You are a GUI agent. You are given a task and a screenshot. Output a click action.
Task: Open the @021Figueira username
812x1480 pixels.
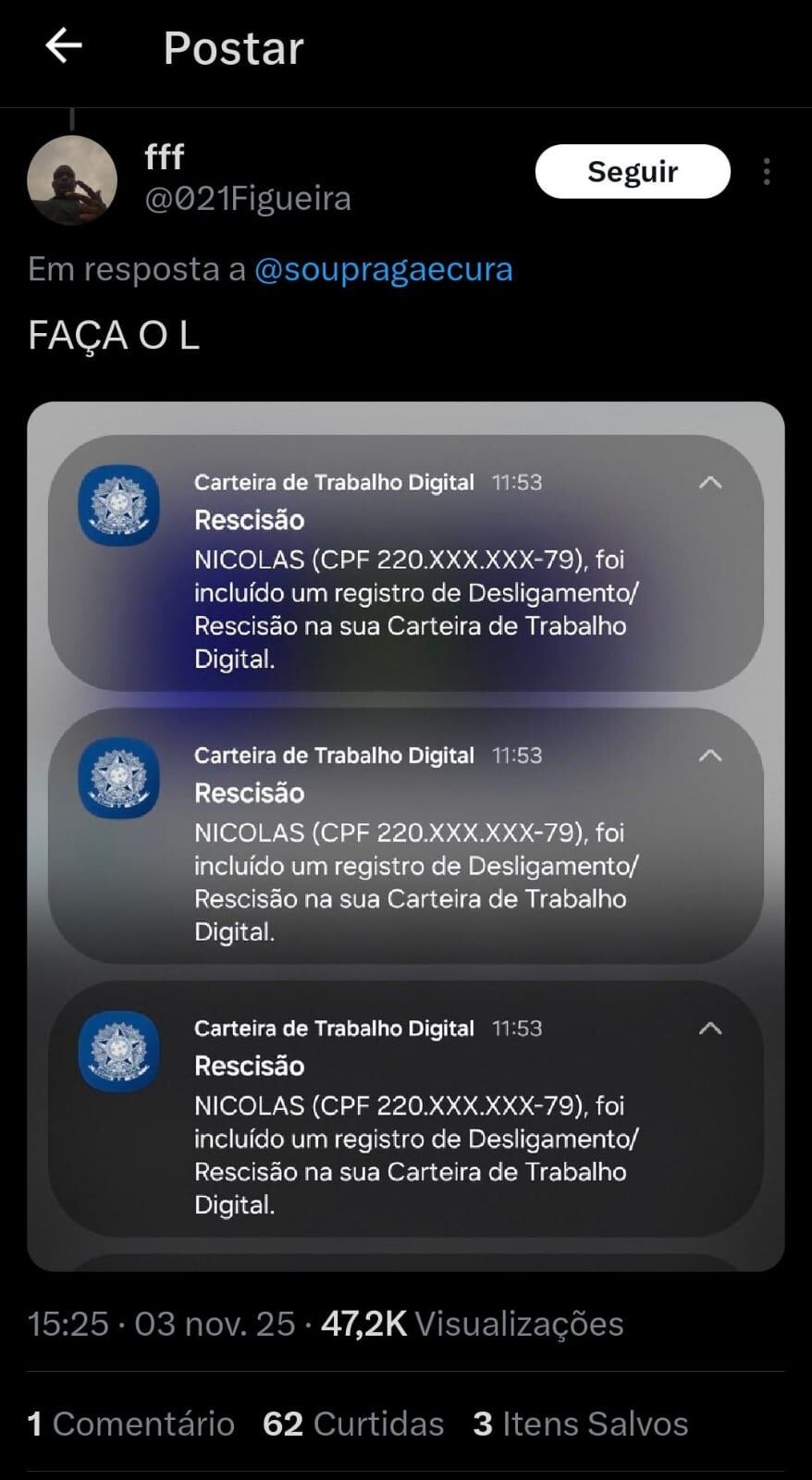(248, 198)
